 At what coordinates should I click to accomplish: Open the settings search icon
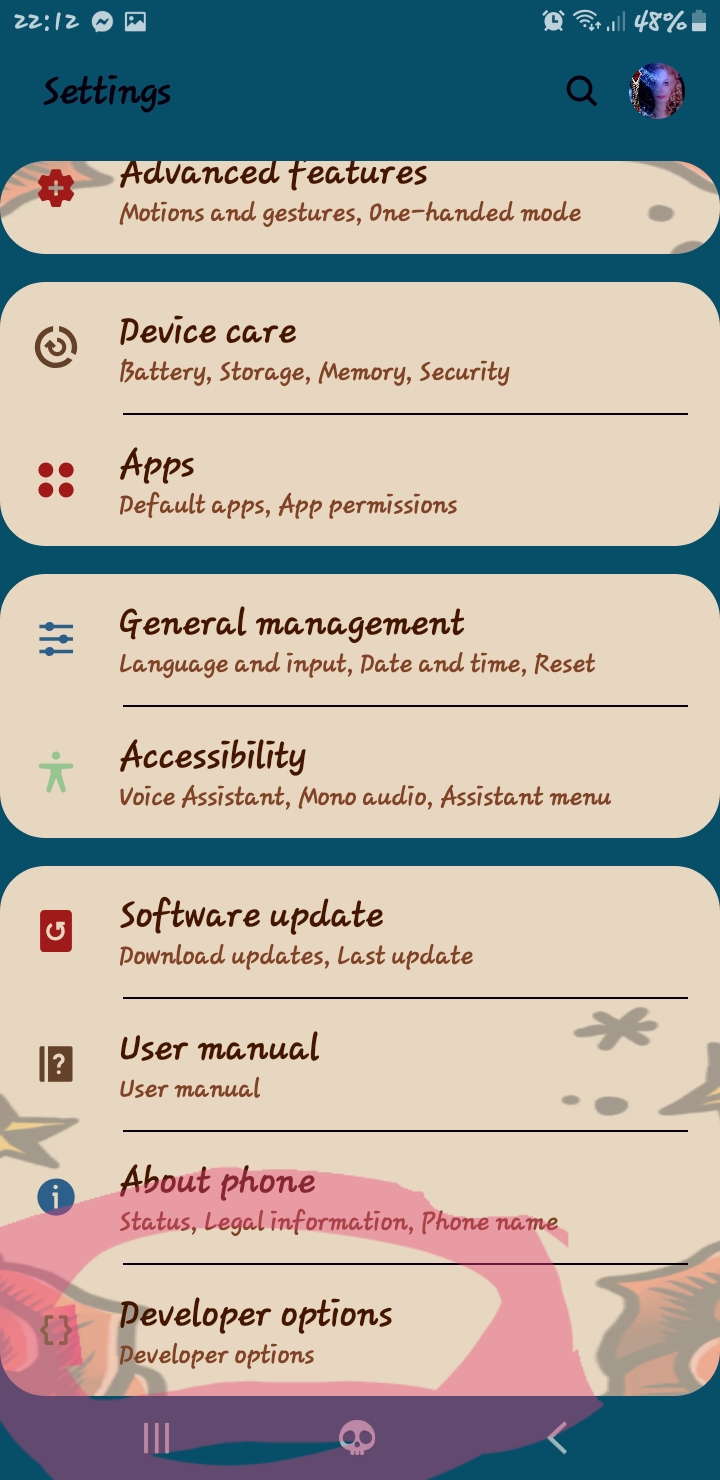pyautogui.click(x=581, y=91)
